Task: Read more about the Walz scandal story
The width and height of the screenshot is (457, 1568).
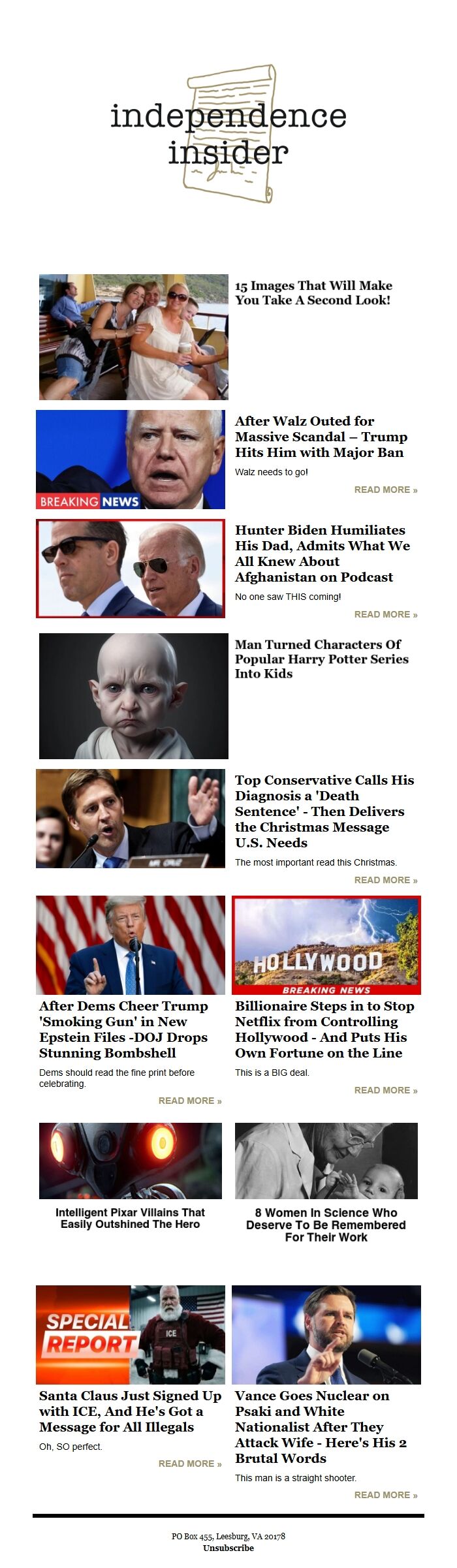Action: point(385,490)
